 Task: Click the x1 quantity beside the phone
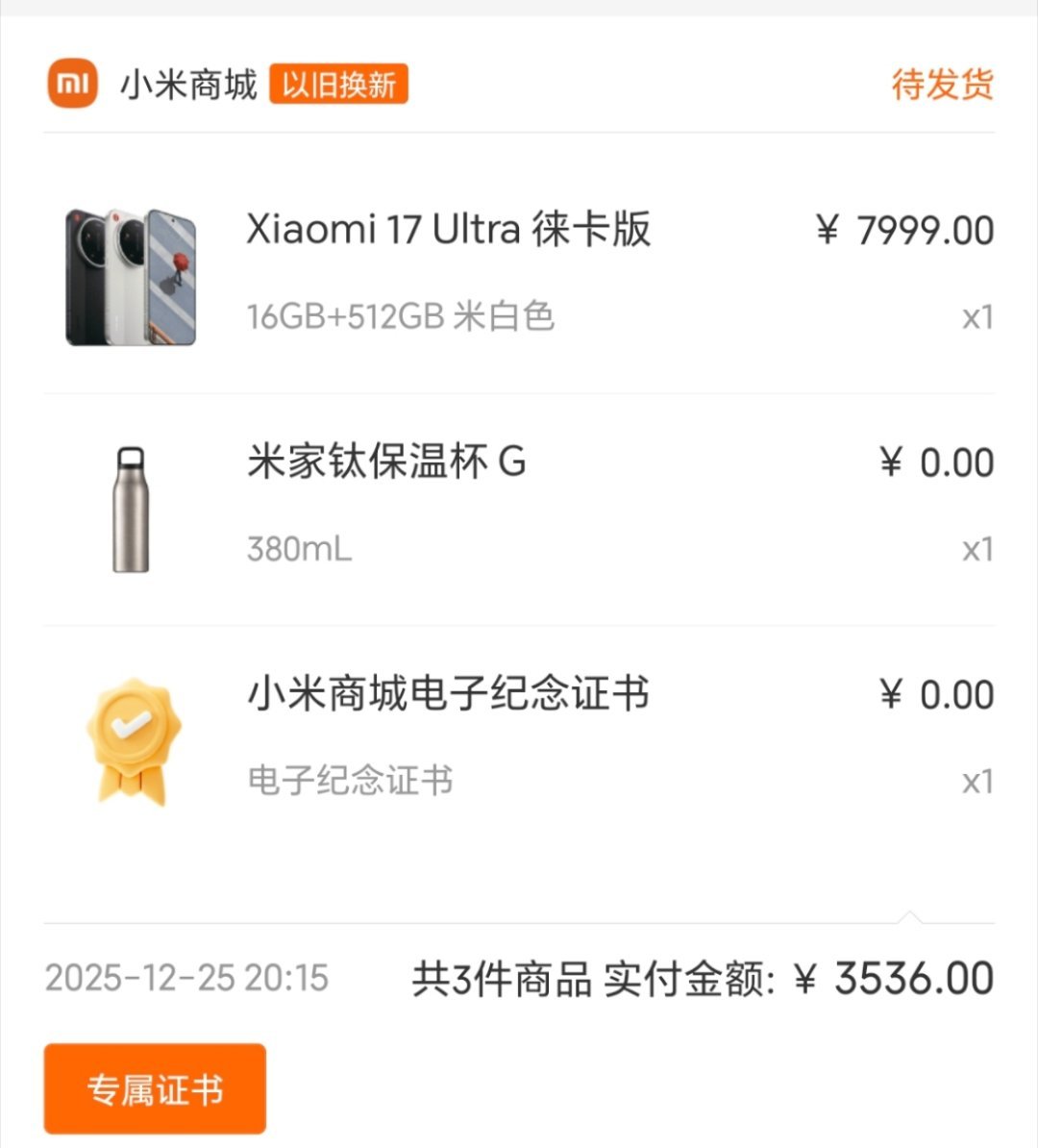[x=978, y=318]
